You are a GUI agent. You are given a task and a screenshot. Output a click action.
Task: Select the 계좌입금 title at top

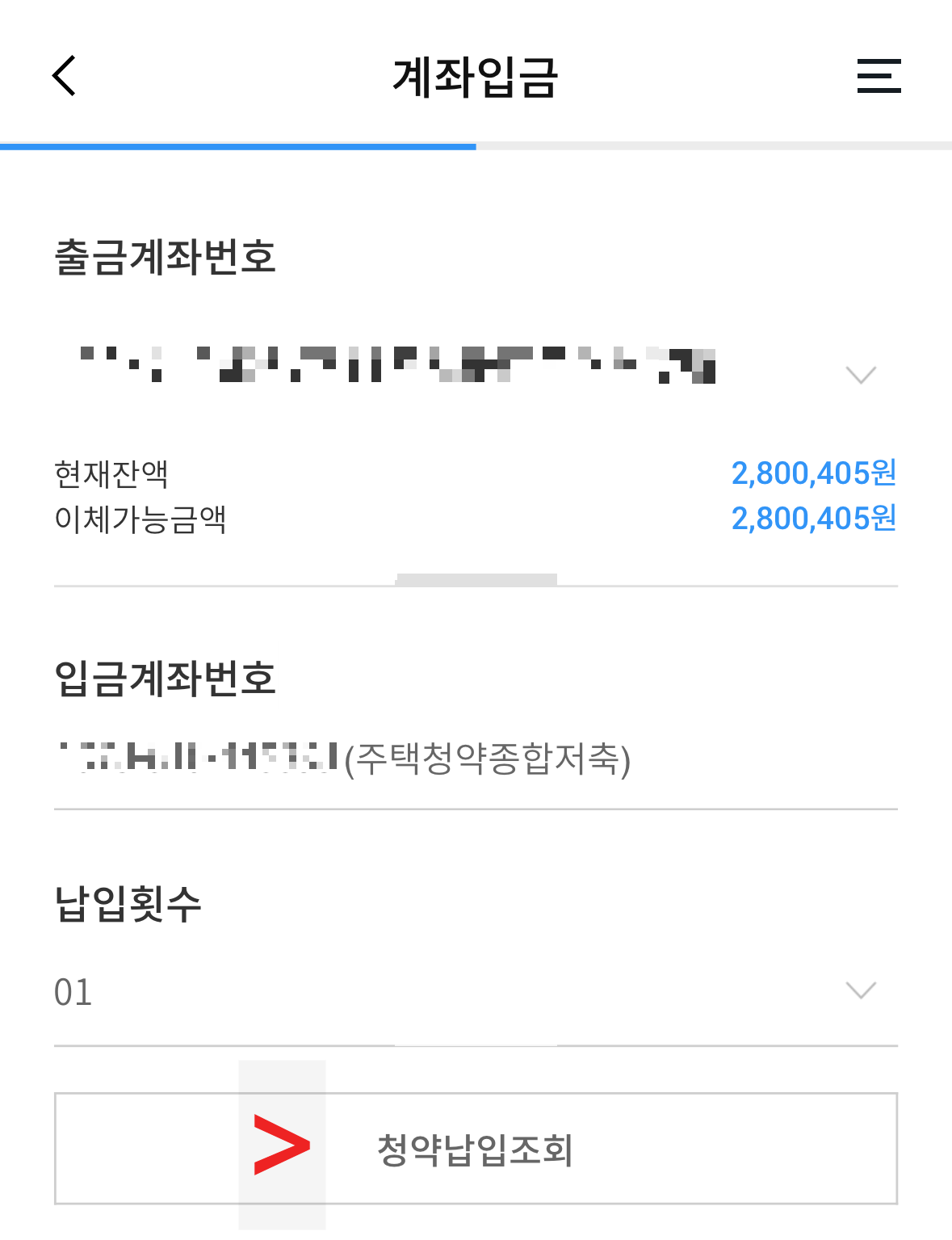pos(476,77)
